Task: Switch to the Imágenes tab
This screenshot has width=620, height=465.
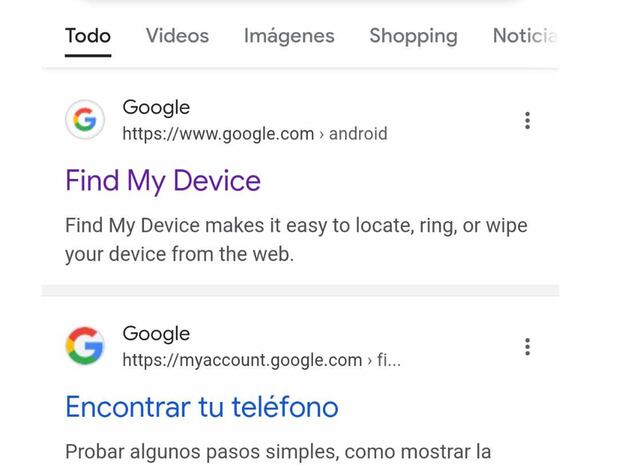Action: (289, 36)
